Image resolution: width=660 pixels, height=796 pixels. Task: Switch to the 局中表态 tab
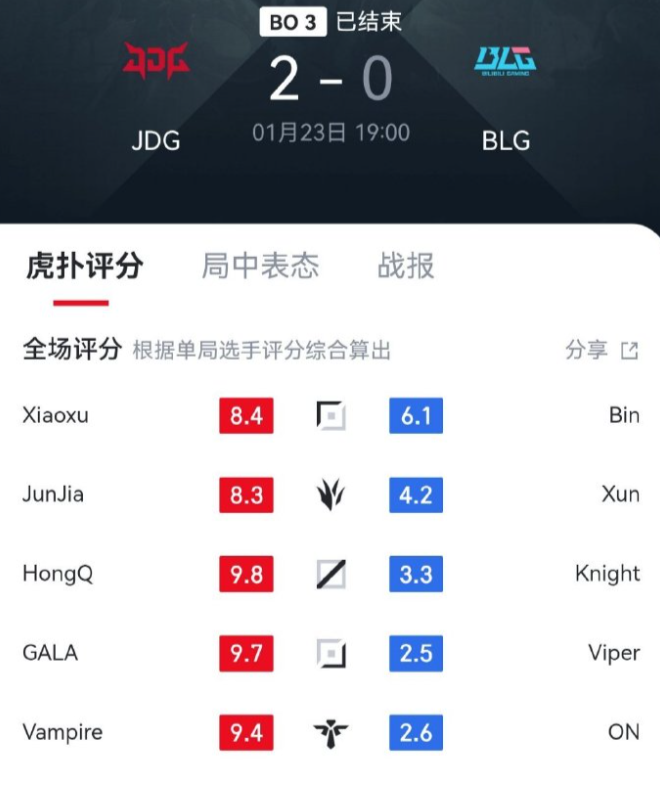pyautogui.click(x=260, y=266)
